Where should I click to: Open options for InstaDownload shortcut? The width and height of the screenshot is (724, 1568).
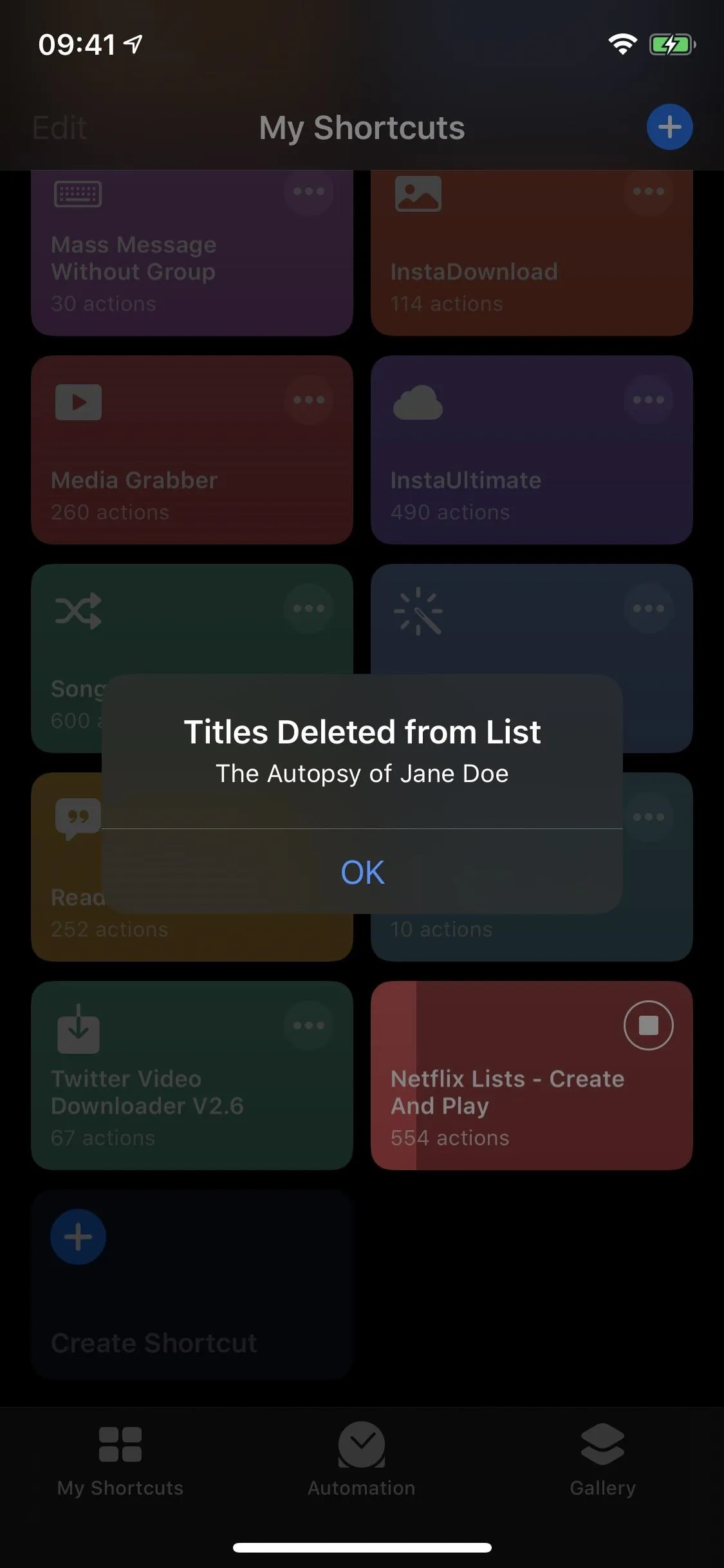648,191
